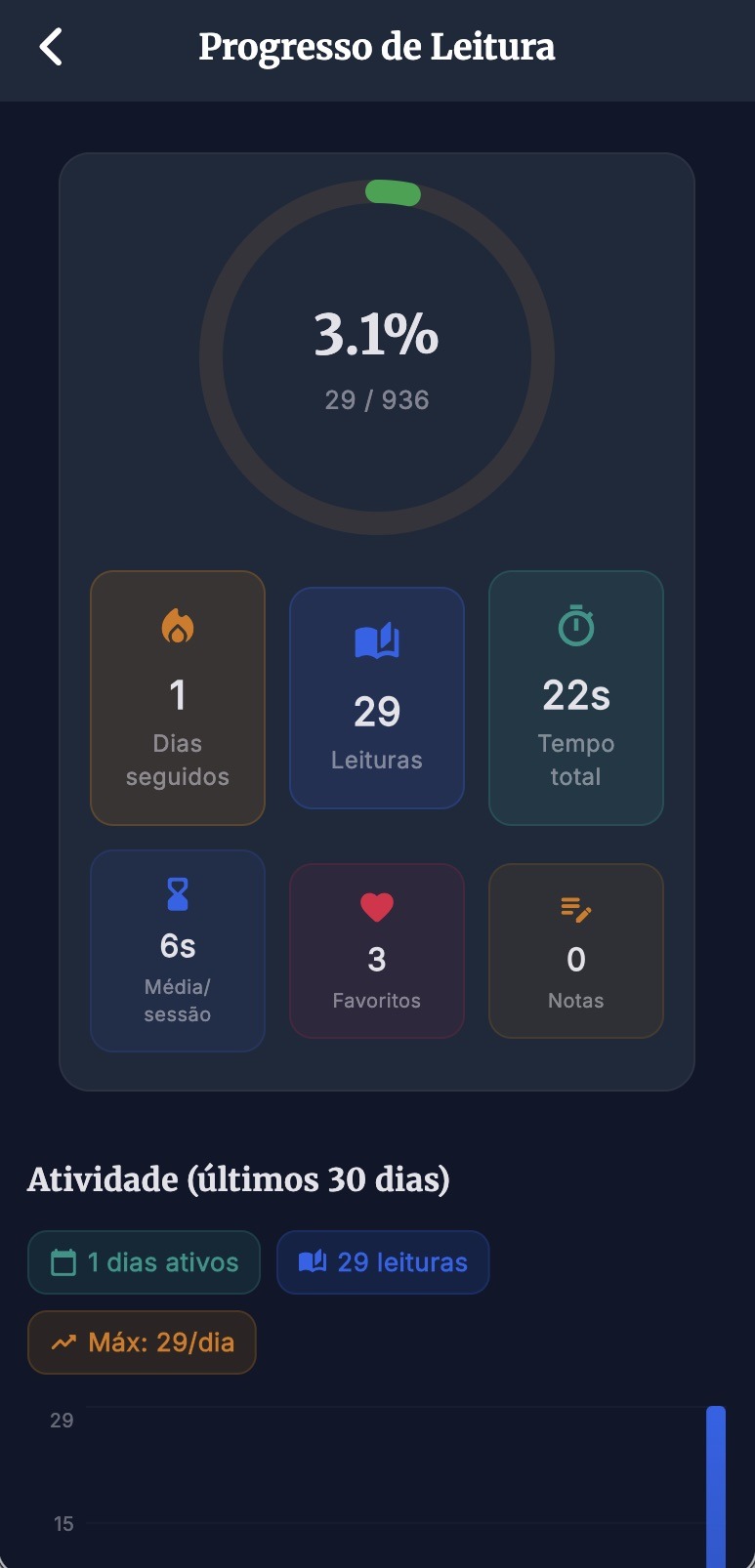Select the open book Leituras icon
This screenshot has width=755, height=1568.
coord(376,640)
